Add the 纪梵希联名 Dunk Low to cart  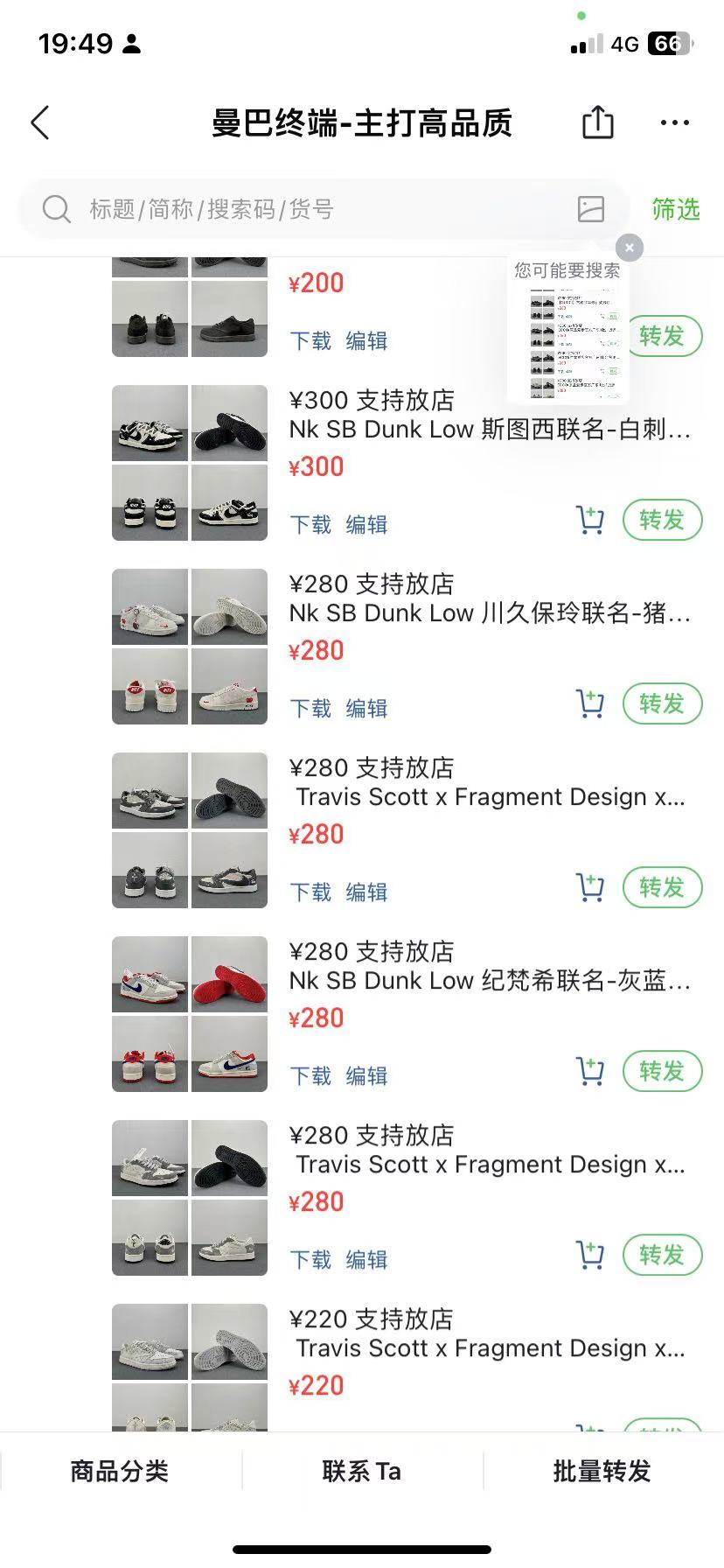(x=590, y=1071)
